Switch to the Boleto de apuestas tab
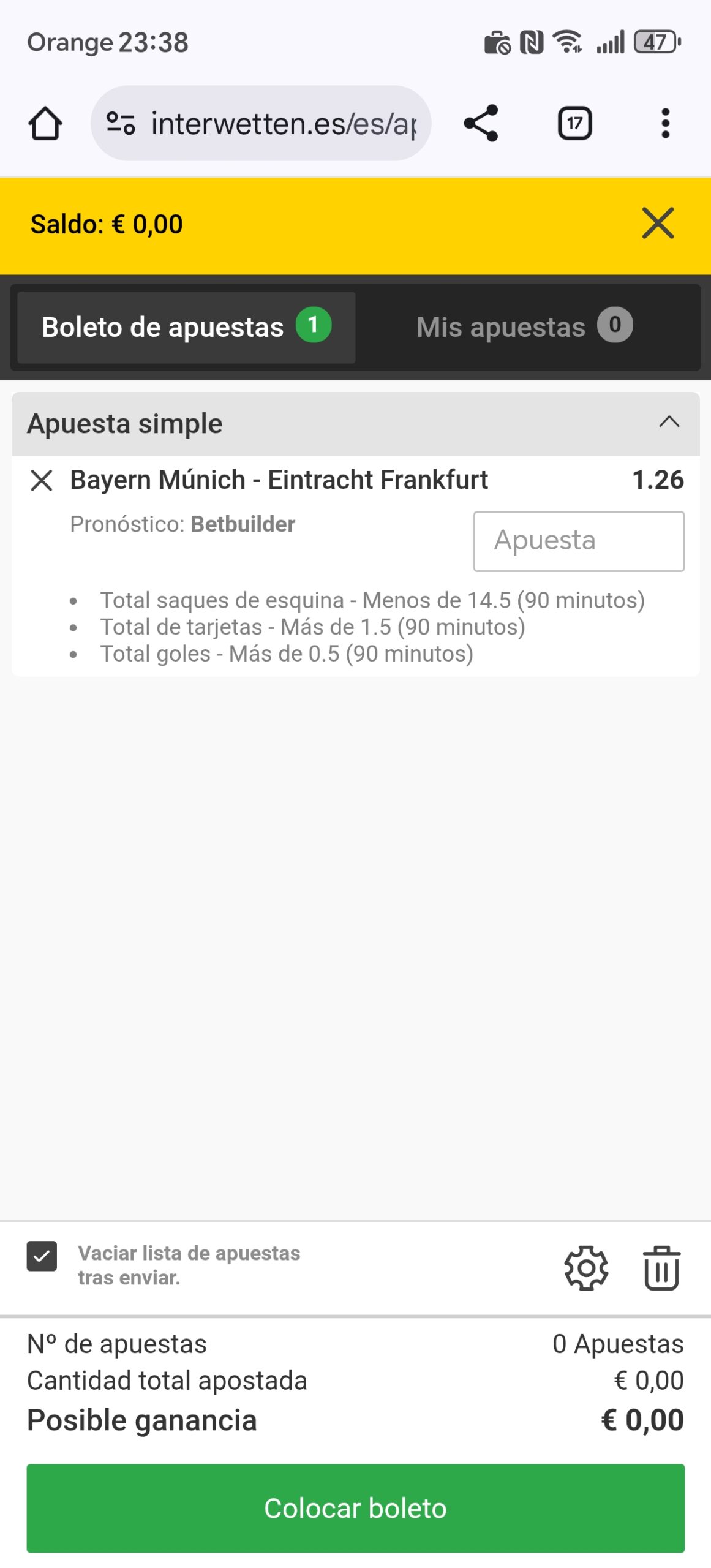 (186, 327)
